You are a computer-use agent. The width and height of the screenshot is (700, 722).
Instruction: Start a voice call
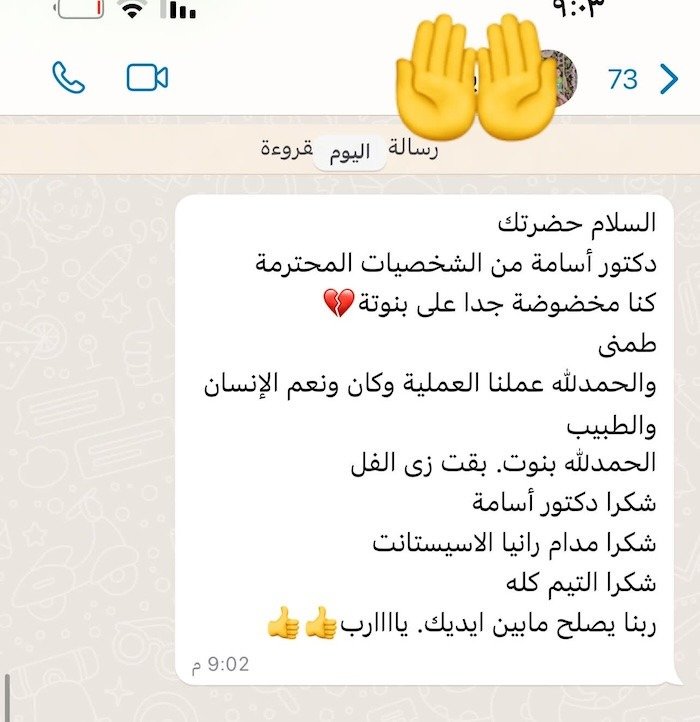(70, 77)
